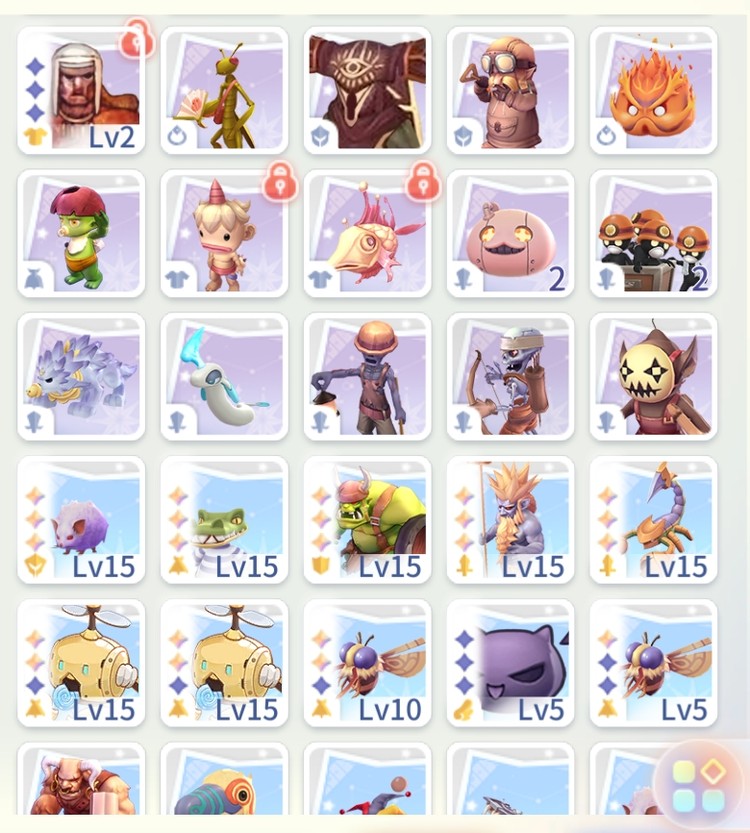Select the Lv2 turbaned man card
This screenshot has height=833, width=750.
tap(81, 91)
